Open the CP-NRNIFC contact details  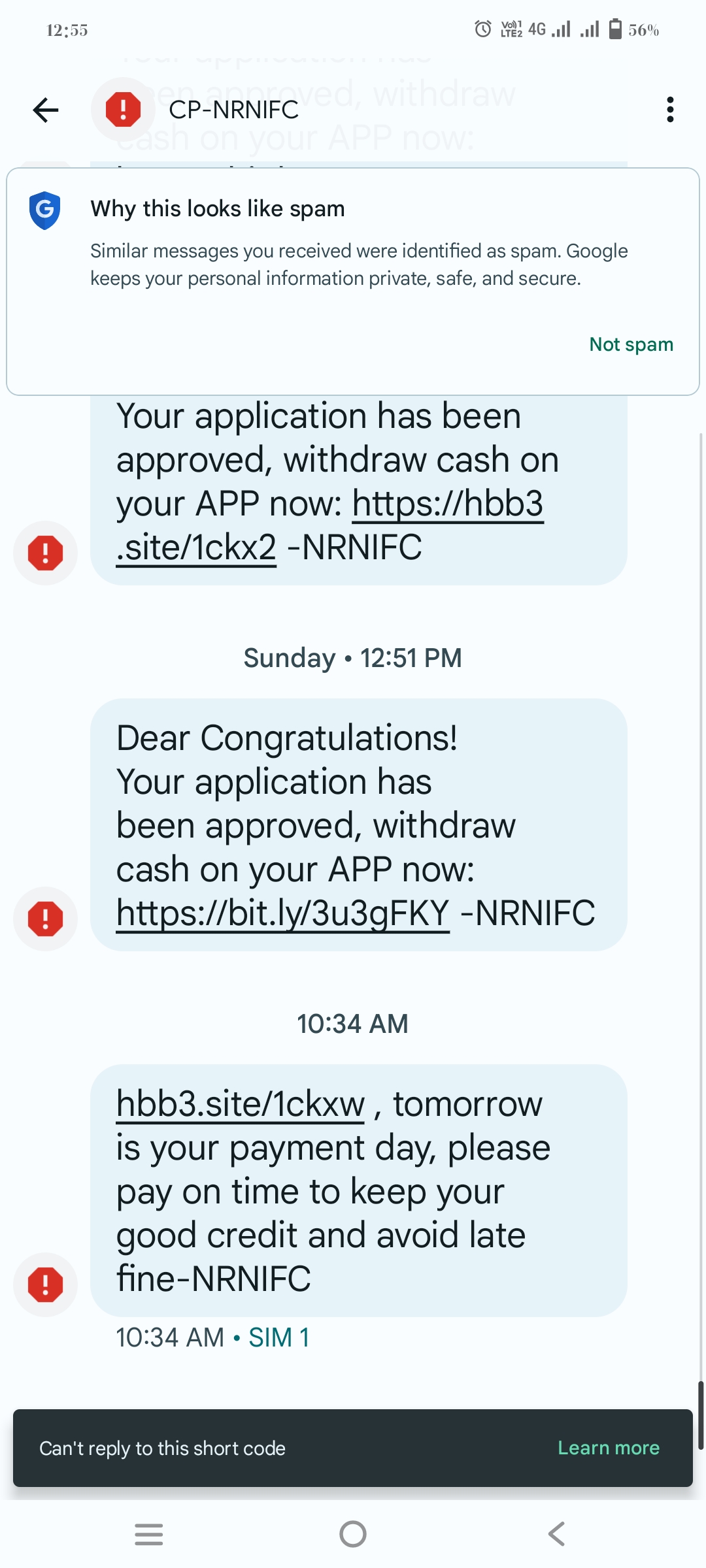[x=233, y=110]
